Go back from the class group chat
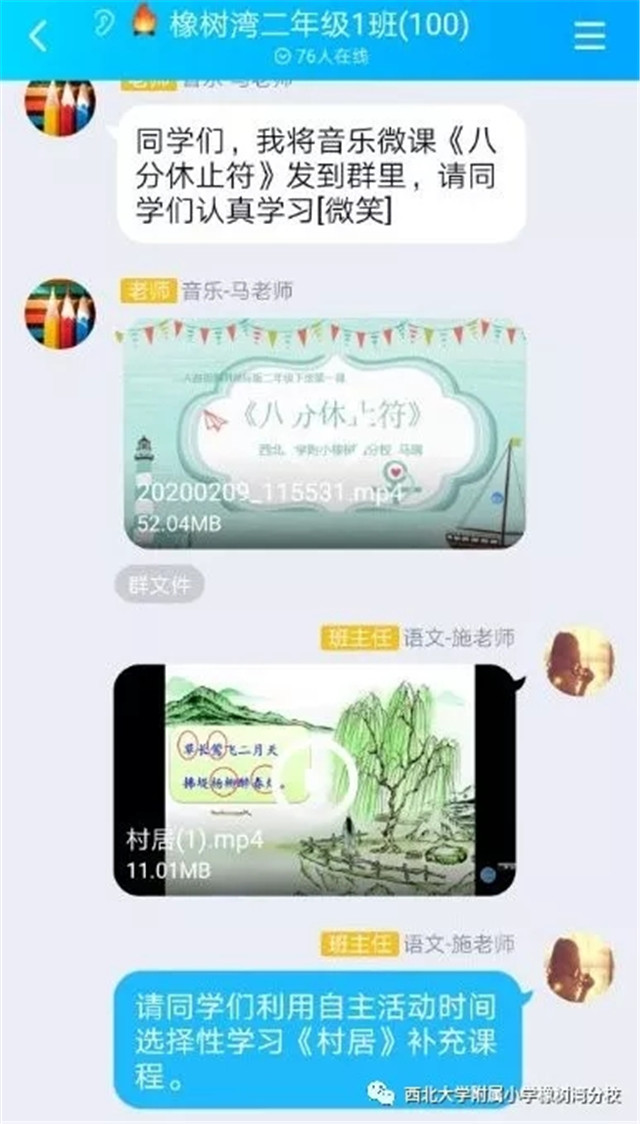This screenshot has height=1124, width=640. [38, 36]
